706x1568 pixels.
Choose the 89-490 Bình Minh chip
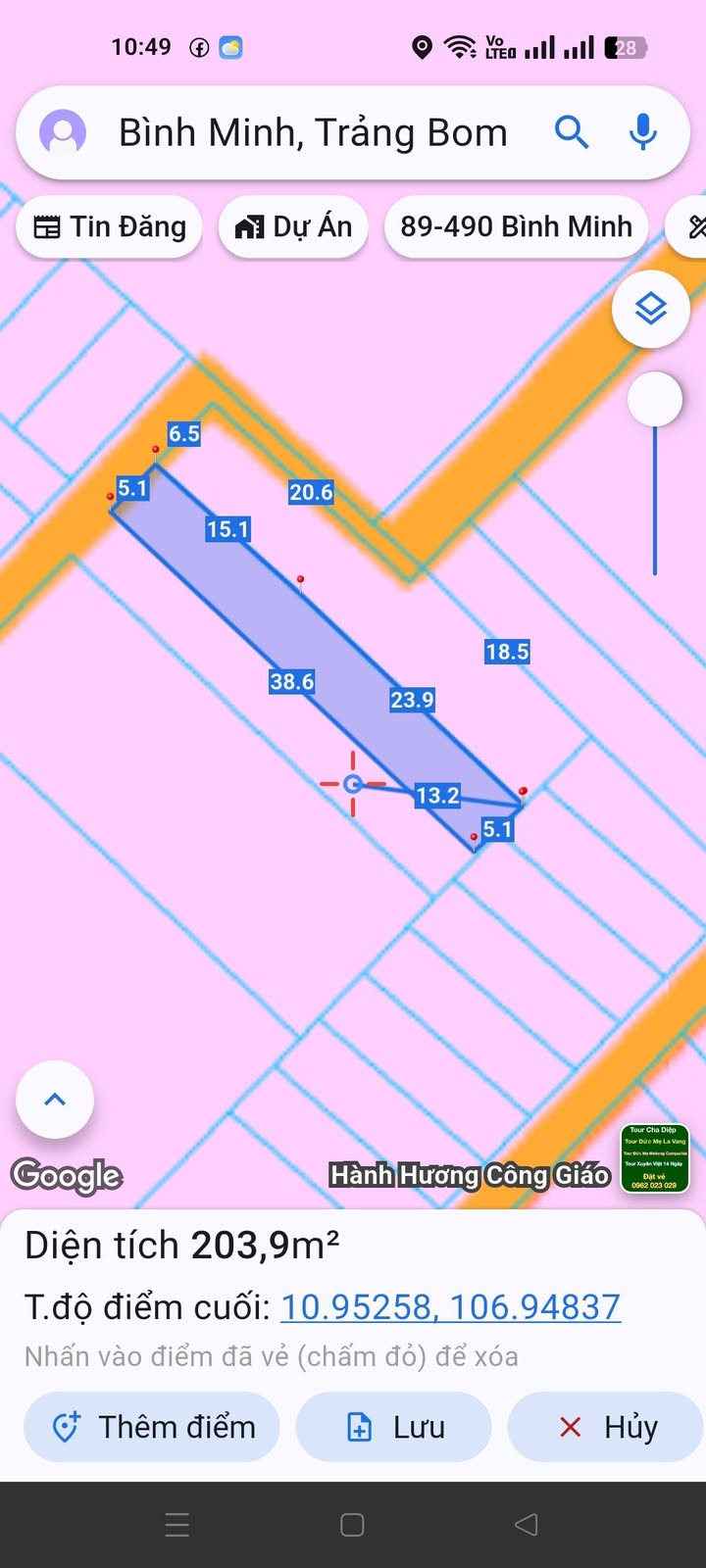pyautogui.click(x=516, y=227)
